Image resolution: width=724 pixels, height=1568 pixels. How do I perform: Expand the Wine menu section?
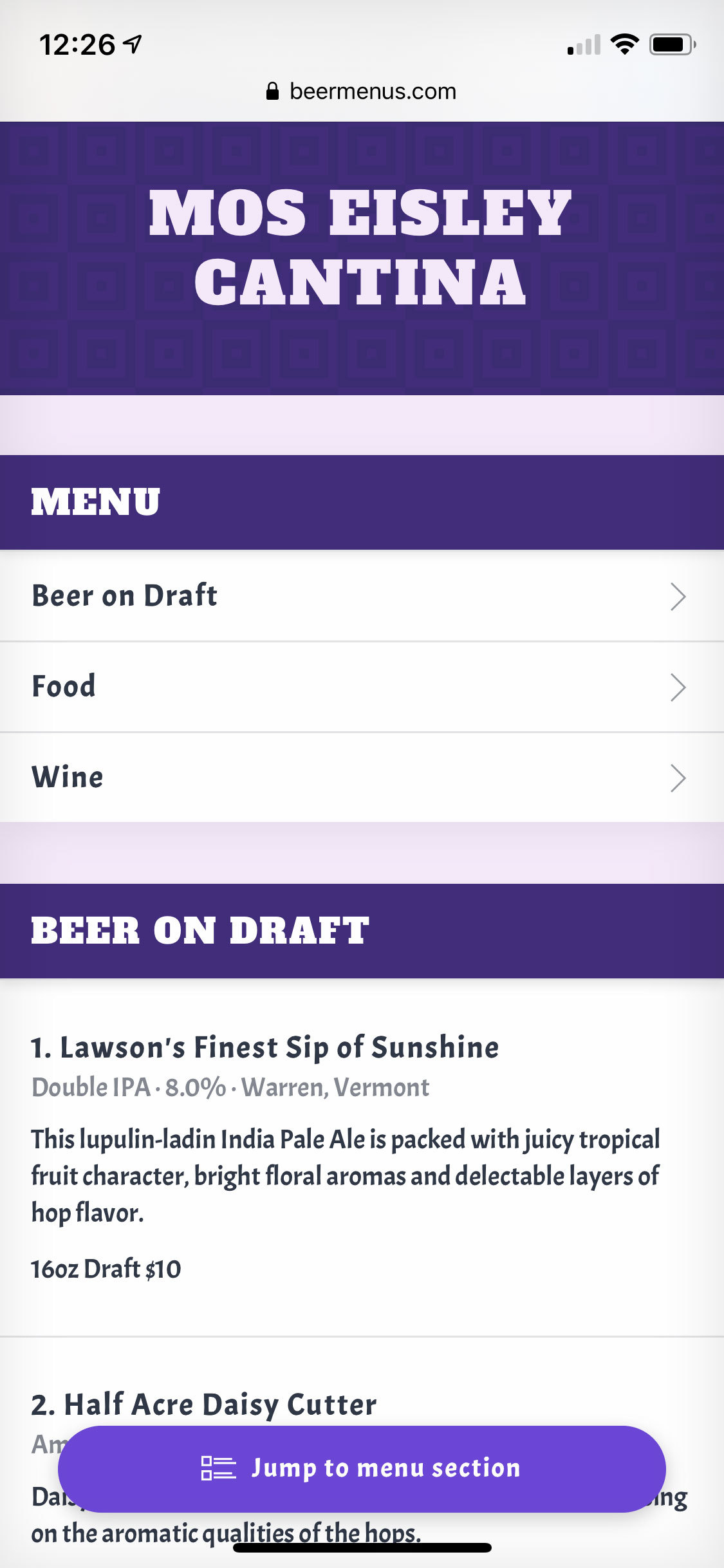coord(362,778)
